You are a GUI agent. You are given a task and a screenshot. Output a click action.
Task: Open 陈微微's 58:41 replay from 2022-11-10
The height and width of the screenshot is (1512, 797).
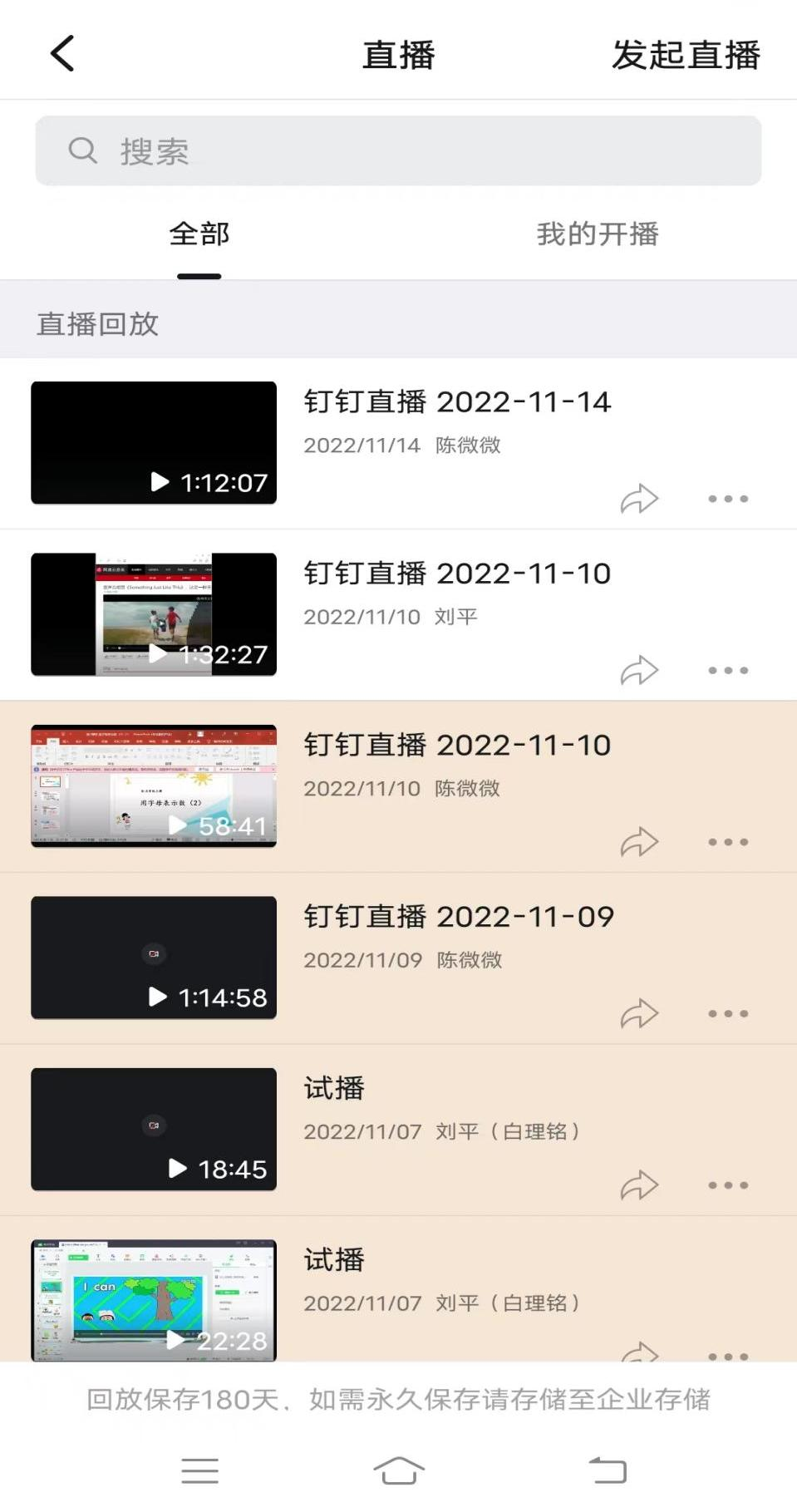point(154,786)
